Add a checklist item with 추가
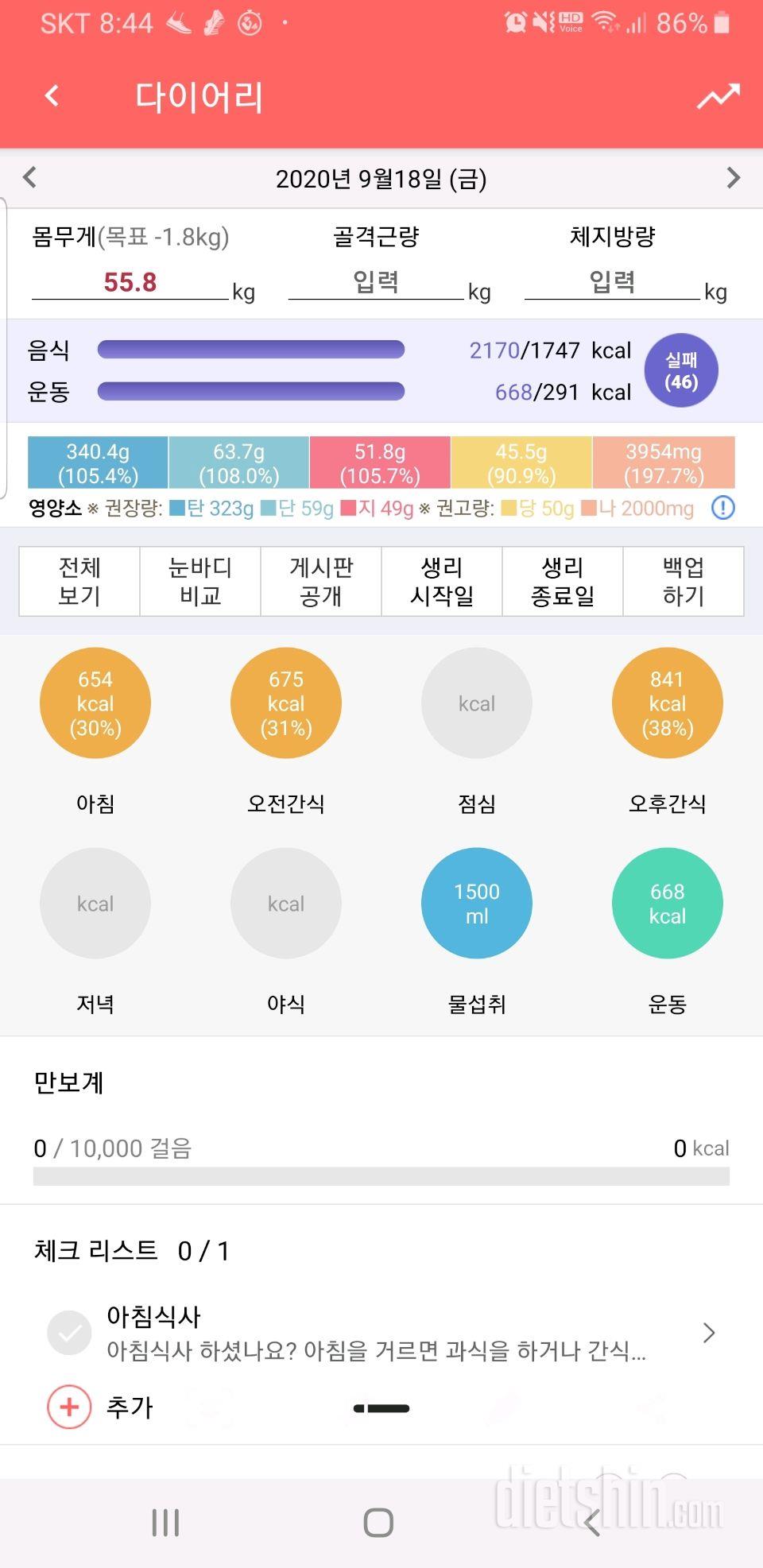The width and height of the screenshot is (763, 1568). click(70, 1407)
